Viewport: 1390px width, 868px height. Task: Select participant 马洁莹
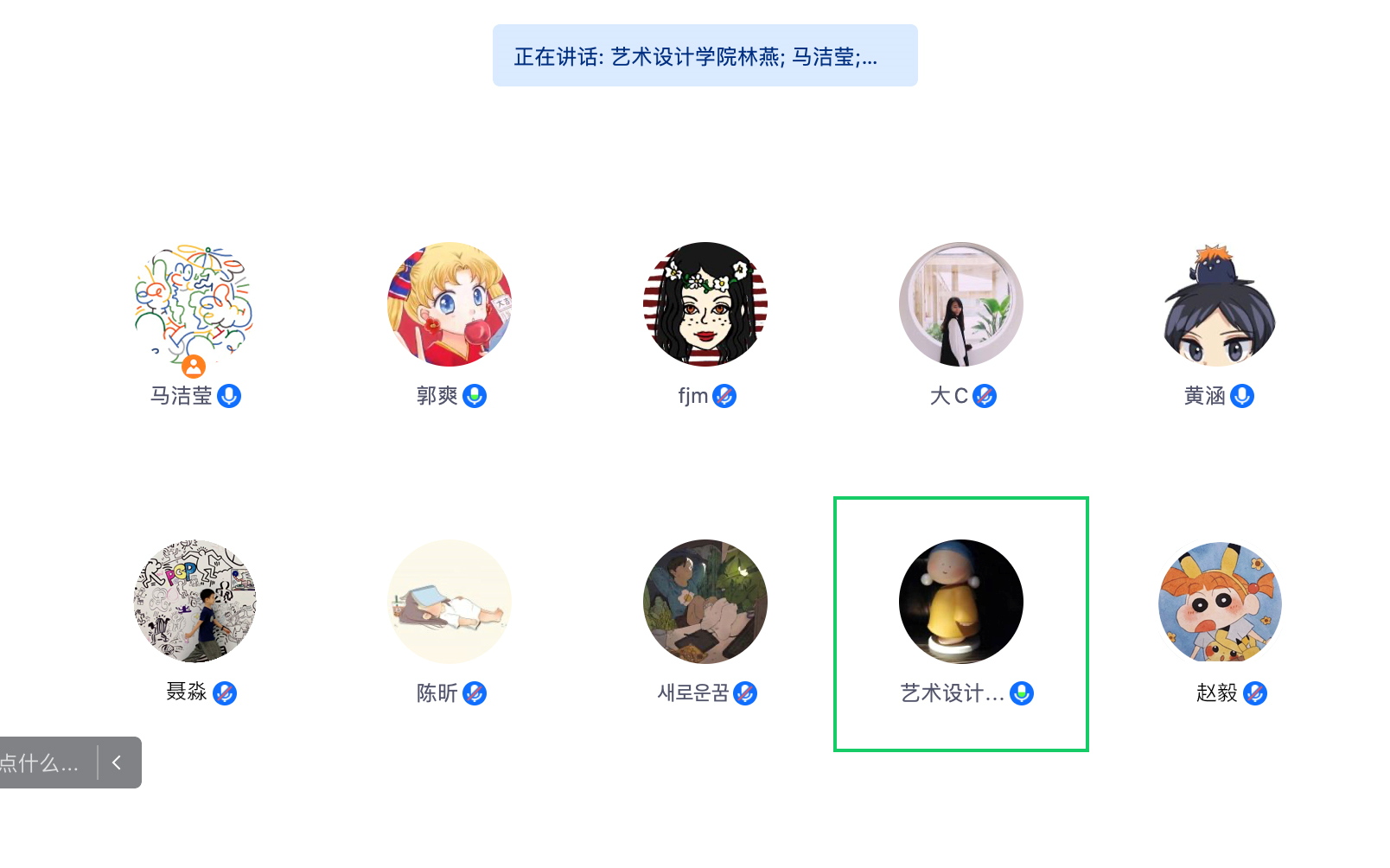coord(194,305)
